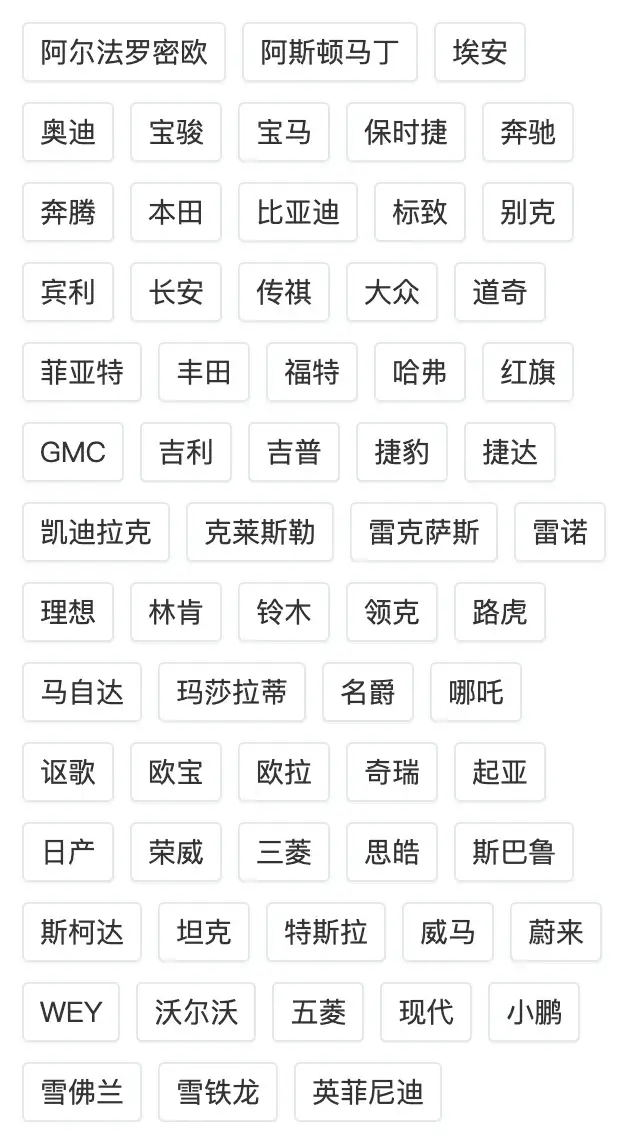Viewport: 628px width, 1146px height.
Task: Select the 英菲尼迪 brand chip
Action: pos(368,1092)
